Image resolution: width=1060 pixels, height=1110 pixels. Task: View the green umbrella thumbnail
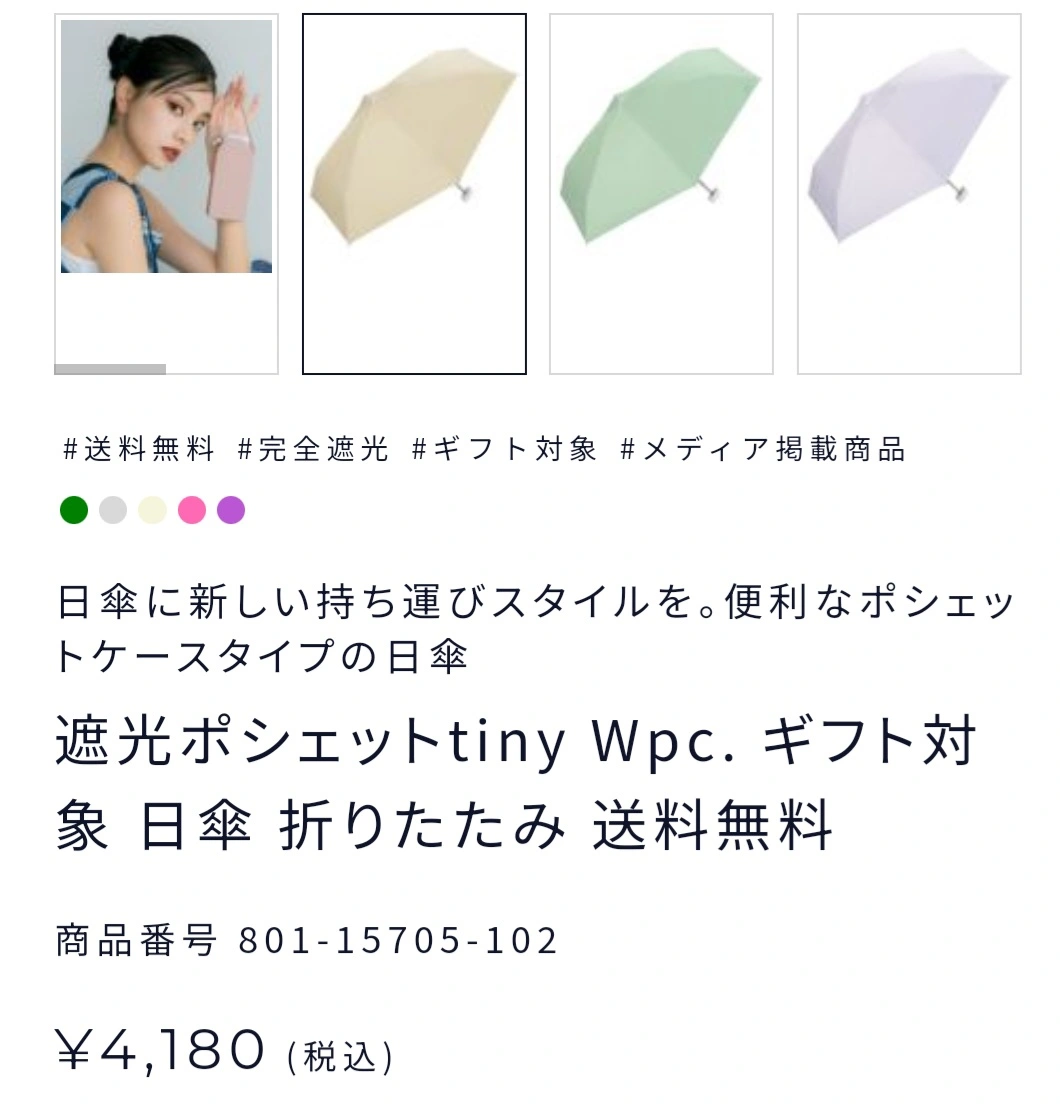661,193
